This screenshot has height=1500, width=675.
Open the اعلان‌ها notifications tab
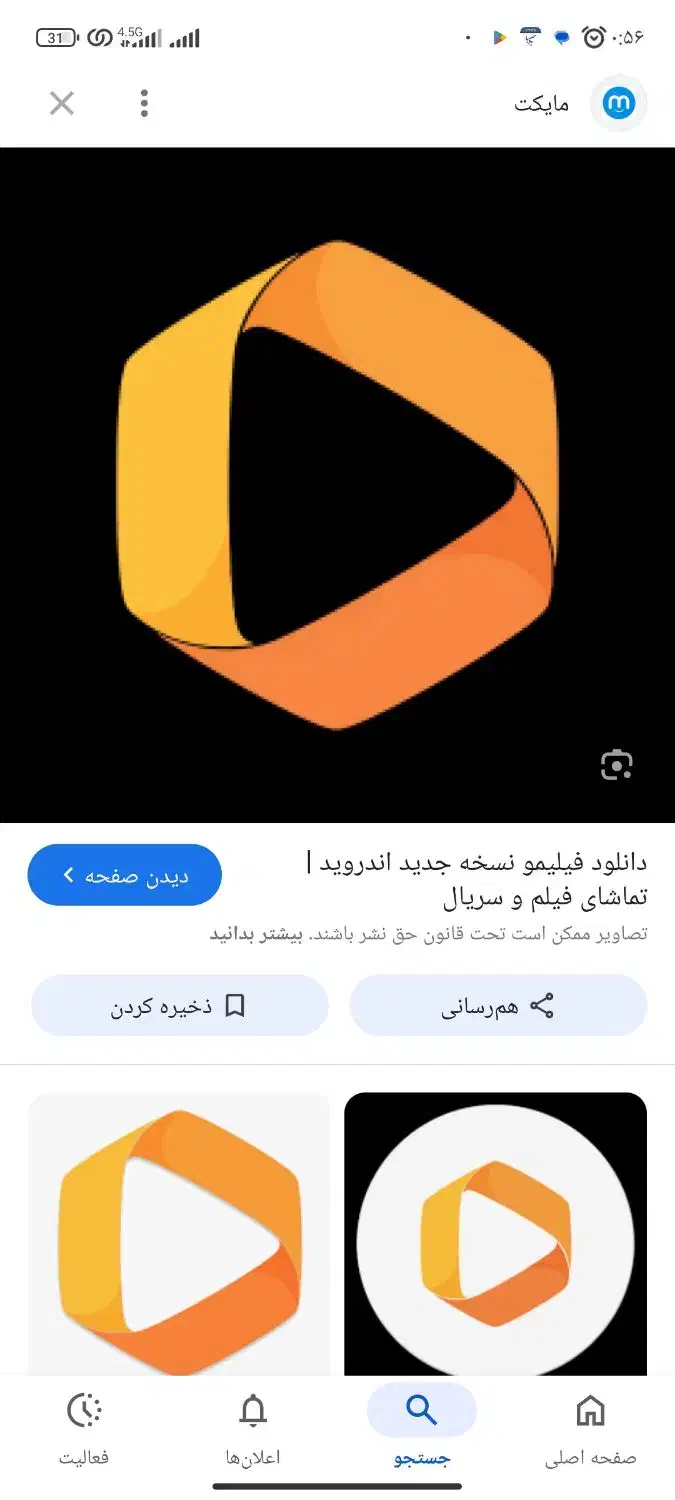[x=253, y=1428]
